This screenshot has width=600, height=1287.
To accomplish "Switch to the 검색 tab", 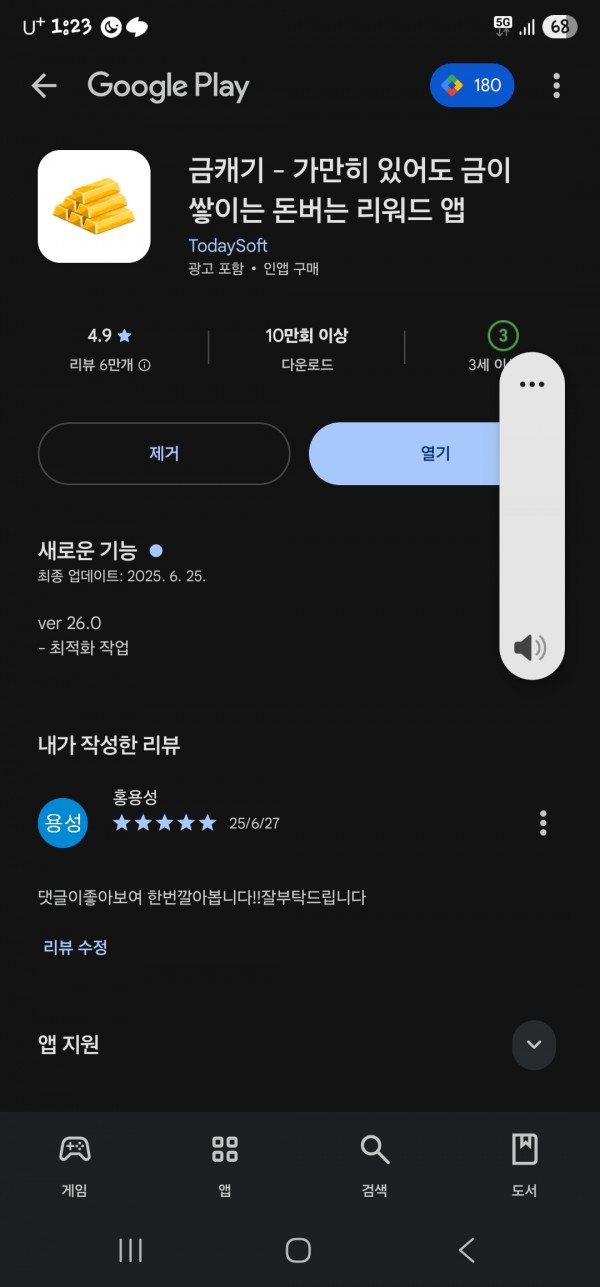I will (x=375, y=1165).
